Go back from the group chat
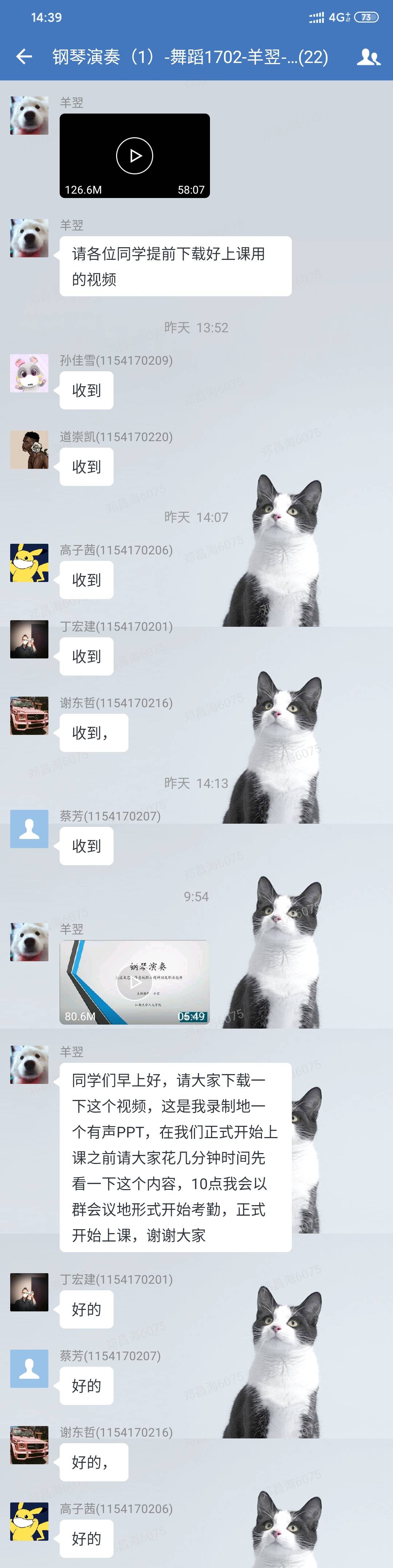This screenshot has width=393, height=1568. coord(24,57)
